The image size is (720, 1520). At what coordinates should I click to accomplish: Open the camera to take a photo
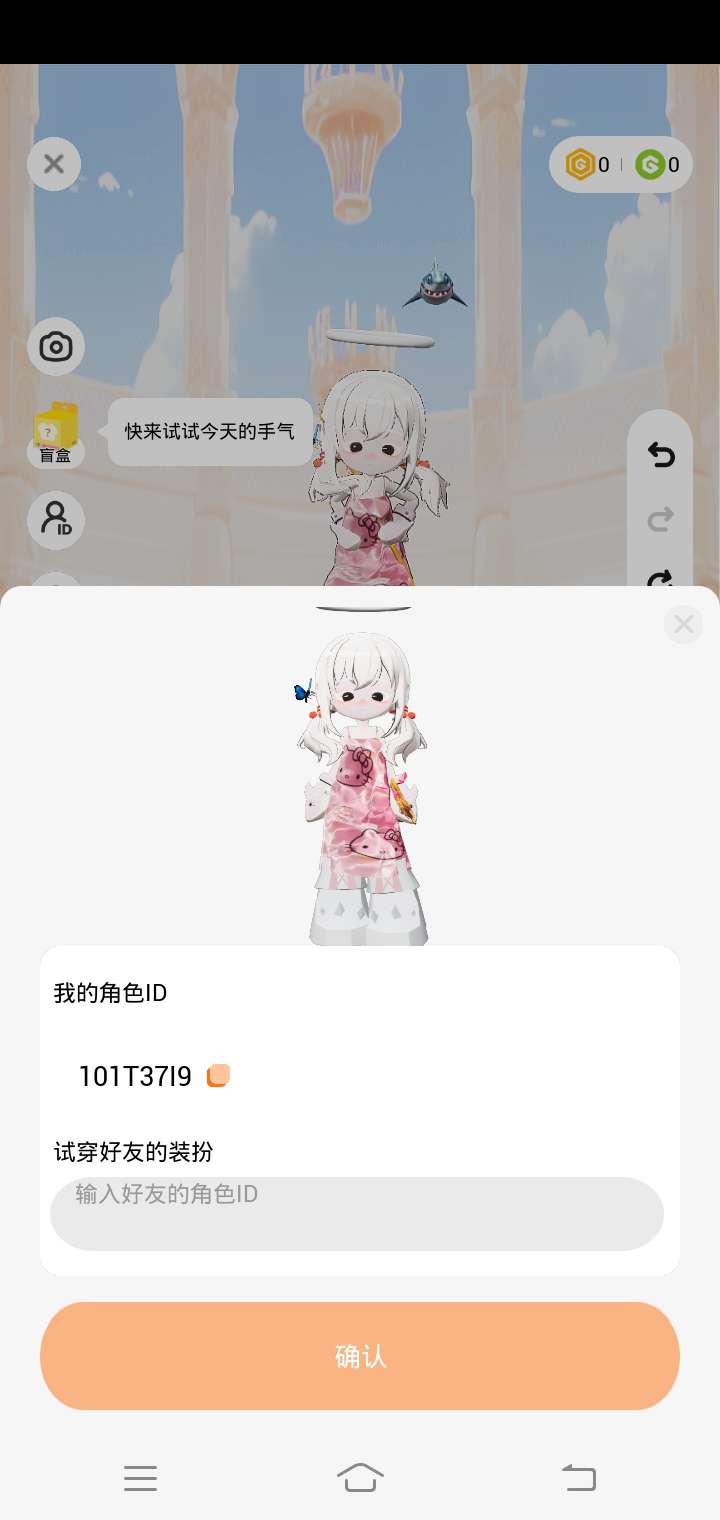point(56,347)
